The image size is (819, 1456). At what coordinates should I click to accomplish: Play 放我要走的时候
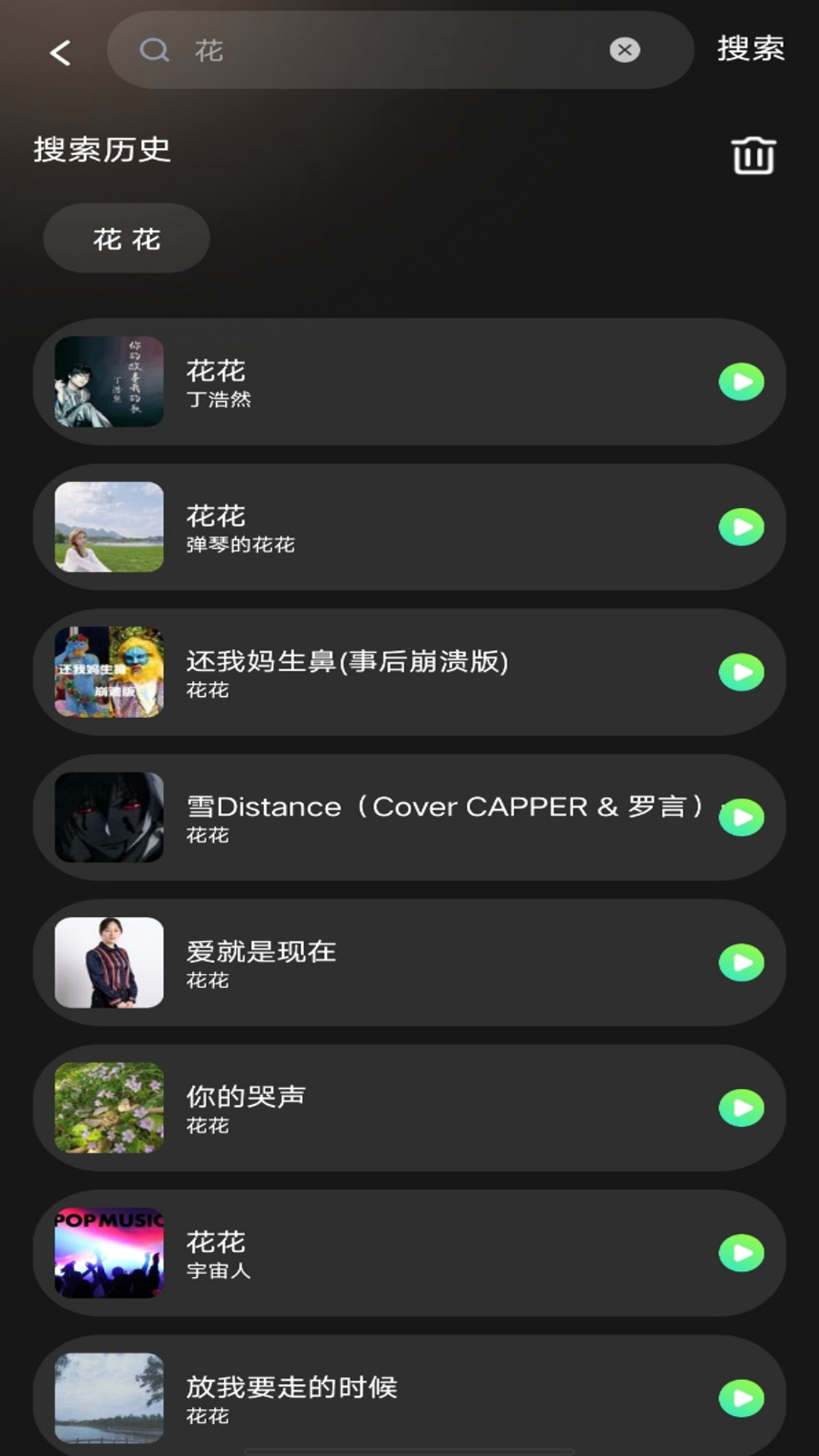click(x=739, y=1397)
